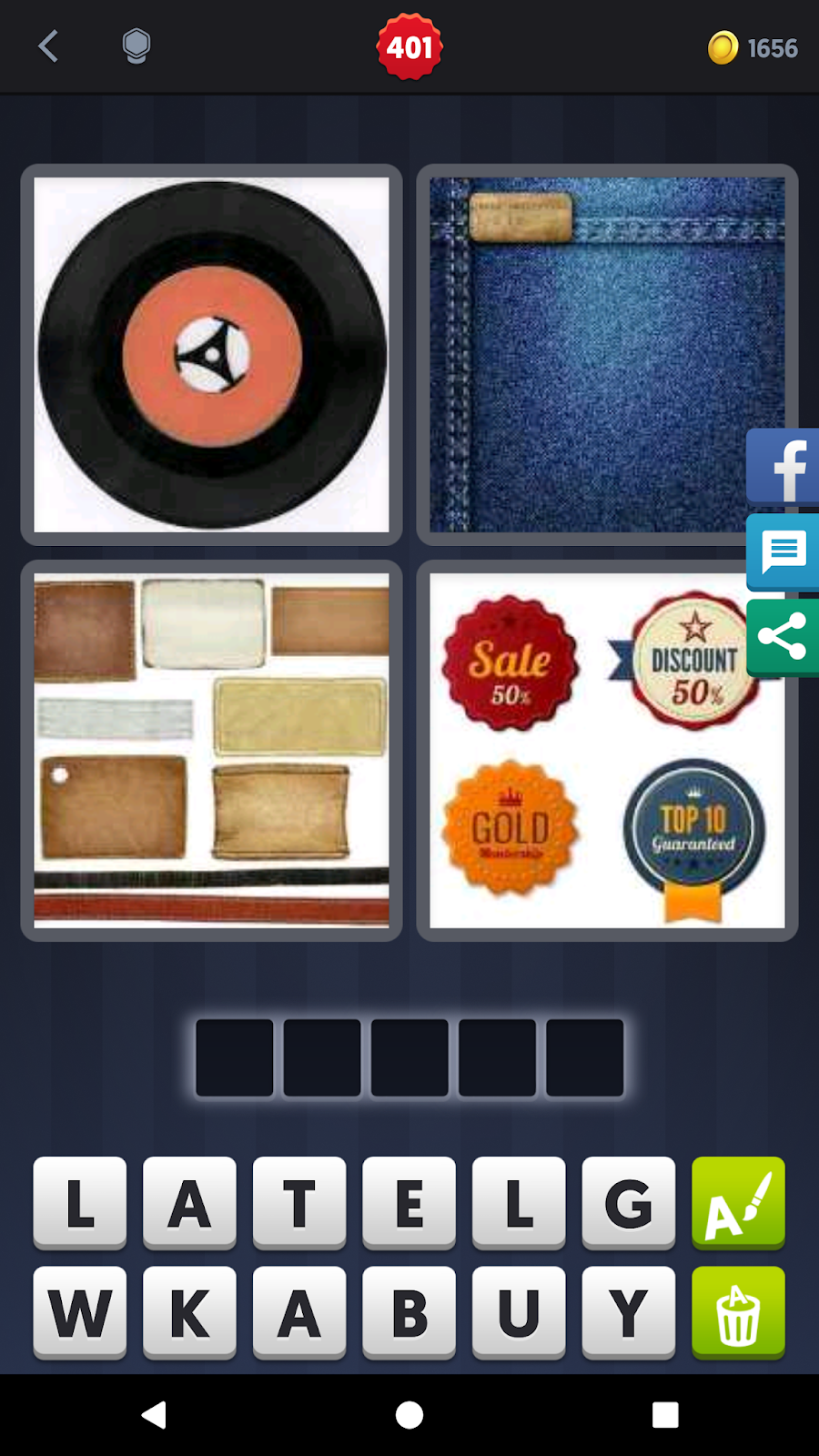
Task: Select the letter W tile
Action: click(80, 1312)
